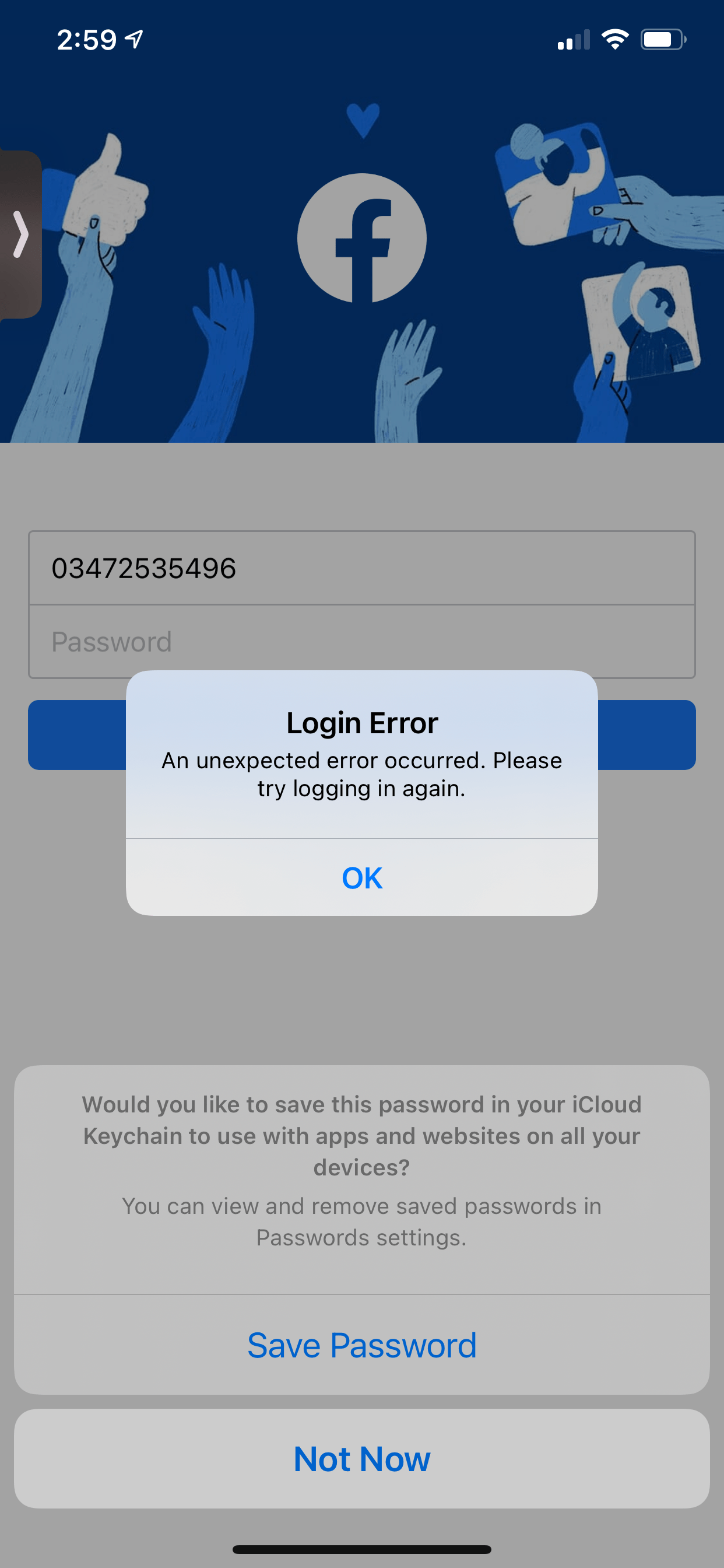Save Password to iCloud Keychain

coord(362,1345)
